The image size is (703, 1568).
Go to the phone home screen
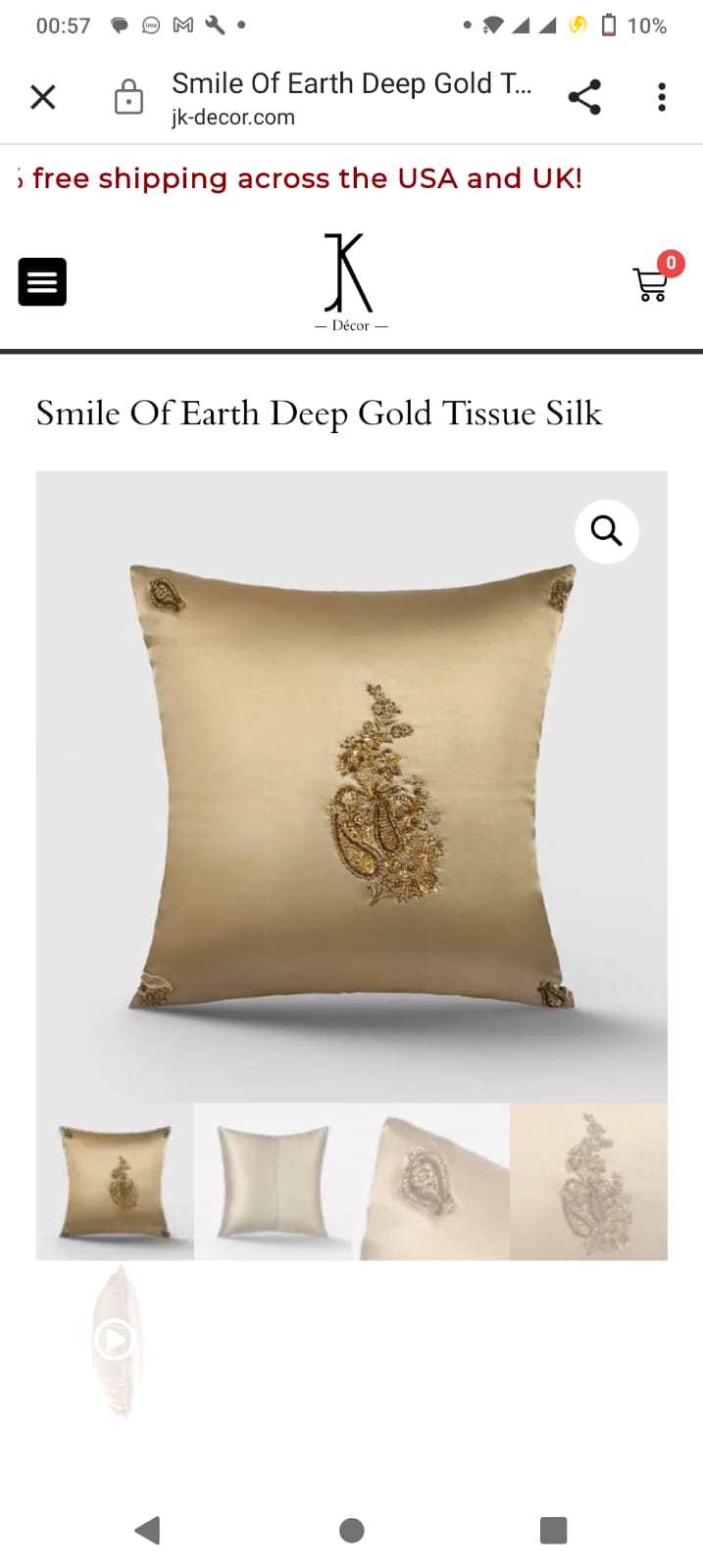click(x=352, y=1530)
